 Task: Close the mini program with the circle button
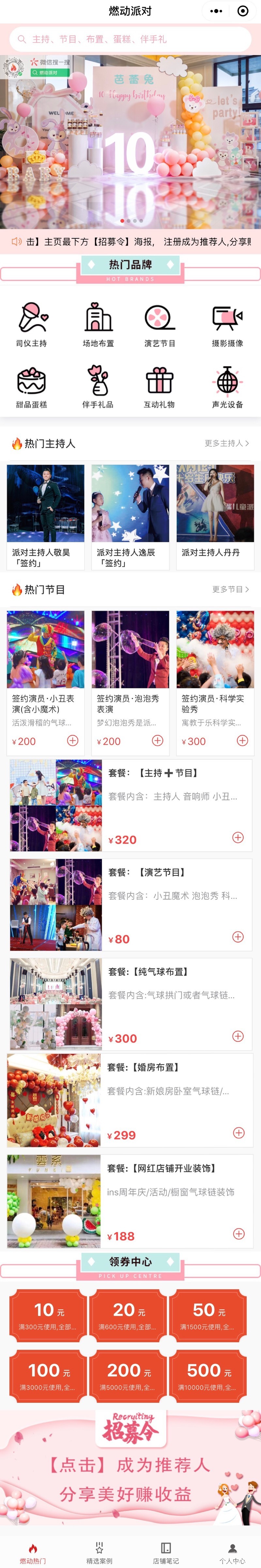click(x=243, y=11)
